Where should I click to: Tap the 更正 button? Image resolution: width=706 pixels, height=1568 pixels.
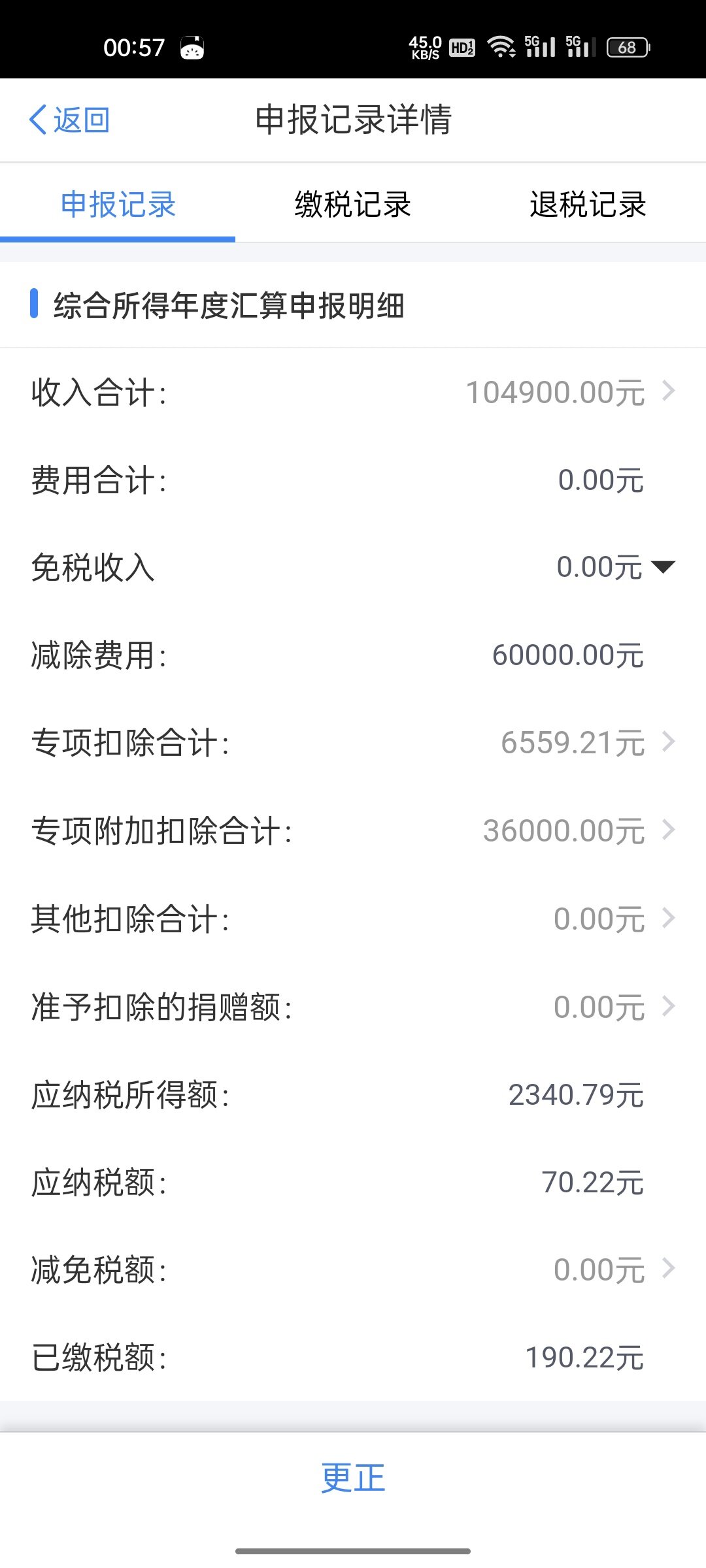[x=353, y=1478]
